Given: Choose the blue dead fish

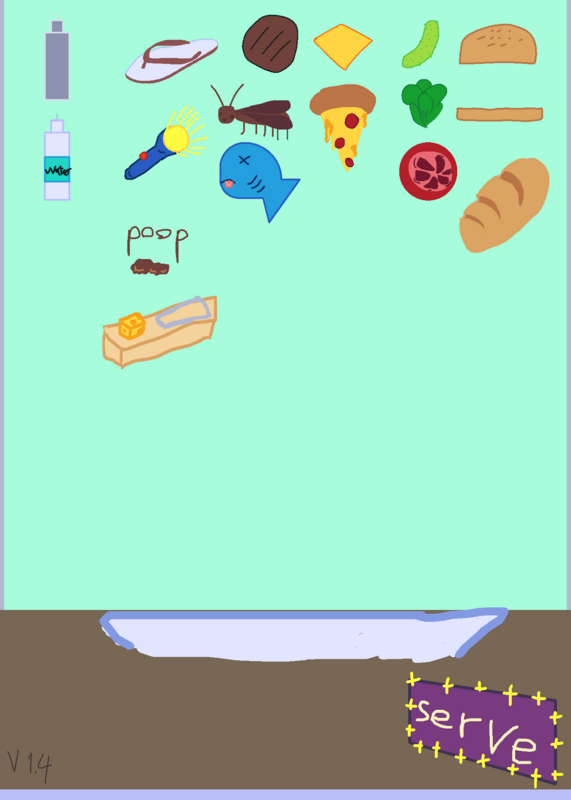Looking at the screenshot, I should [x=259, y=182].
